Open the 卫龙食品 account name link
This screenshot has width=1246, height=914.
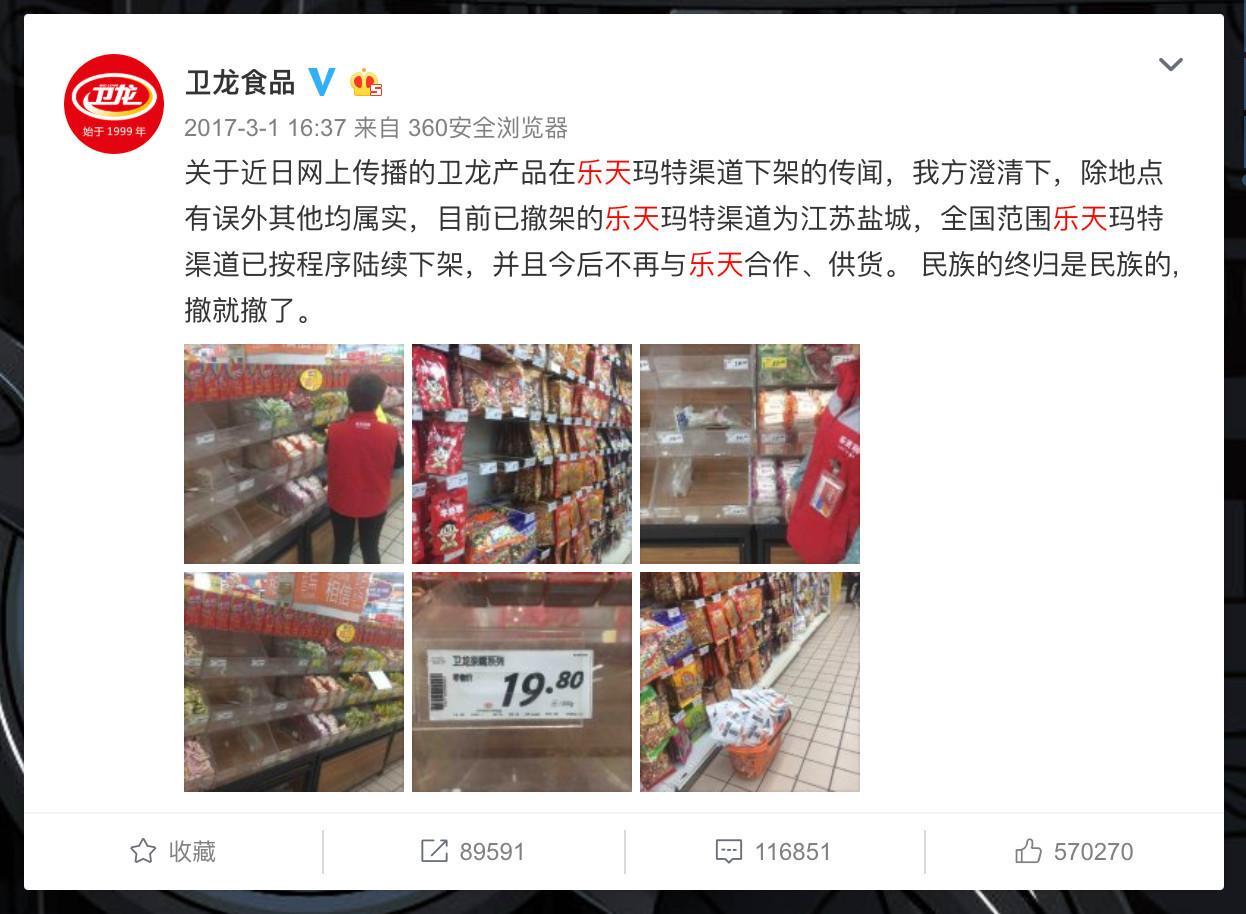click(x=240, y=82)
